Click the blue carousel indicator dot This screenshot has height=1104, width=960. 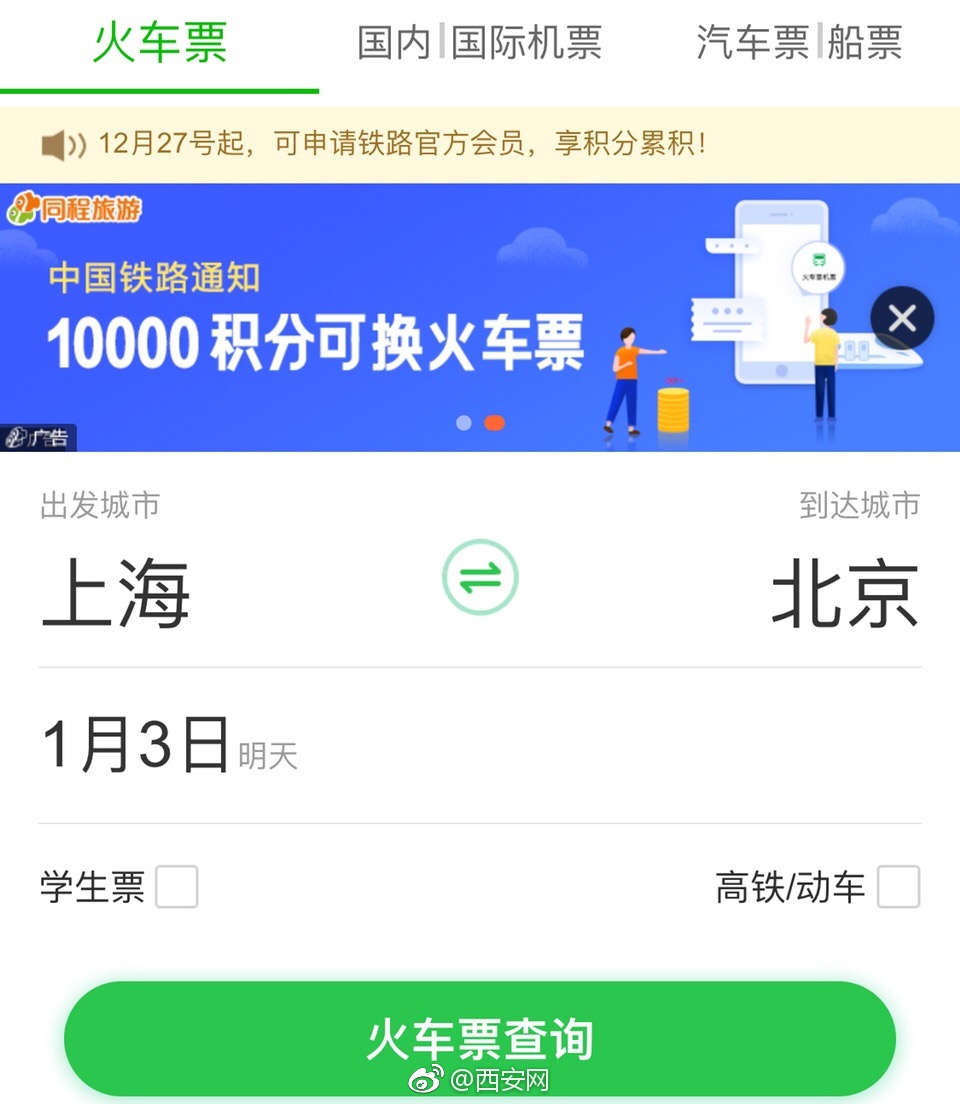pos(463,423)
